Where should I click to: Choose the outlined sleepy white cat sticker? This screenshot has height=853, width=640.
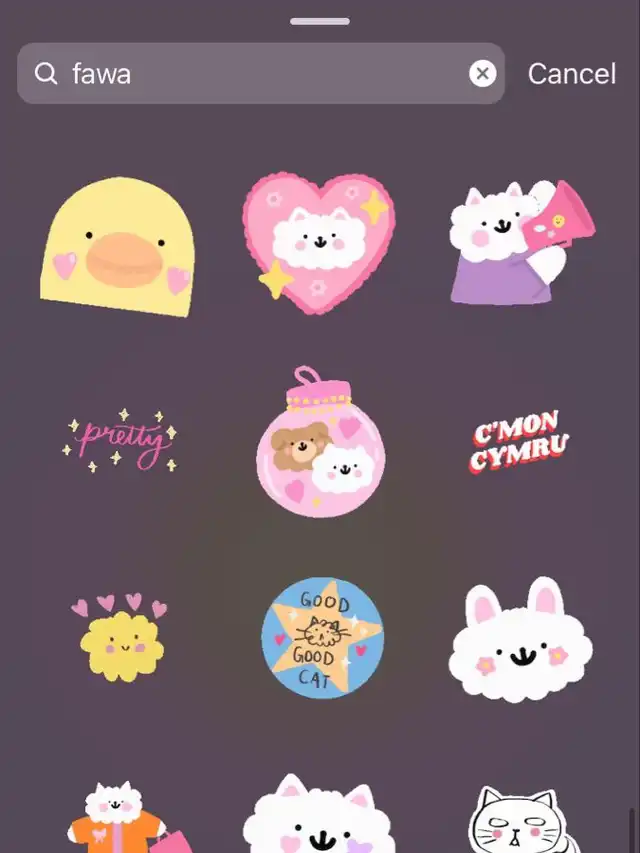[520, 820]
